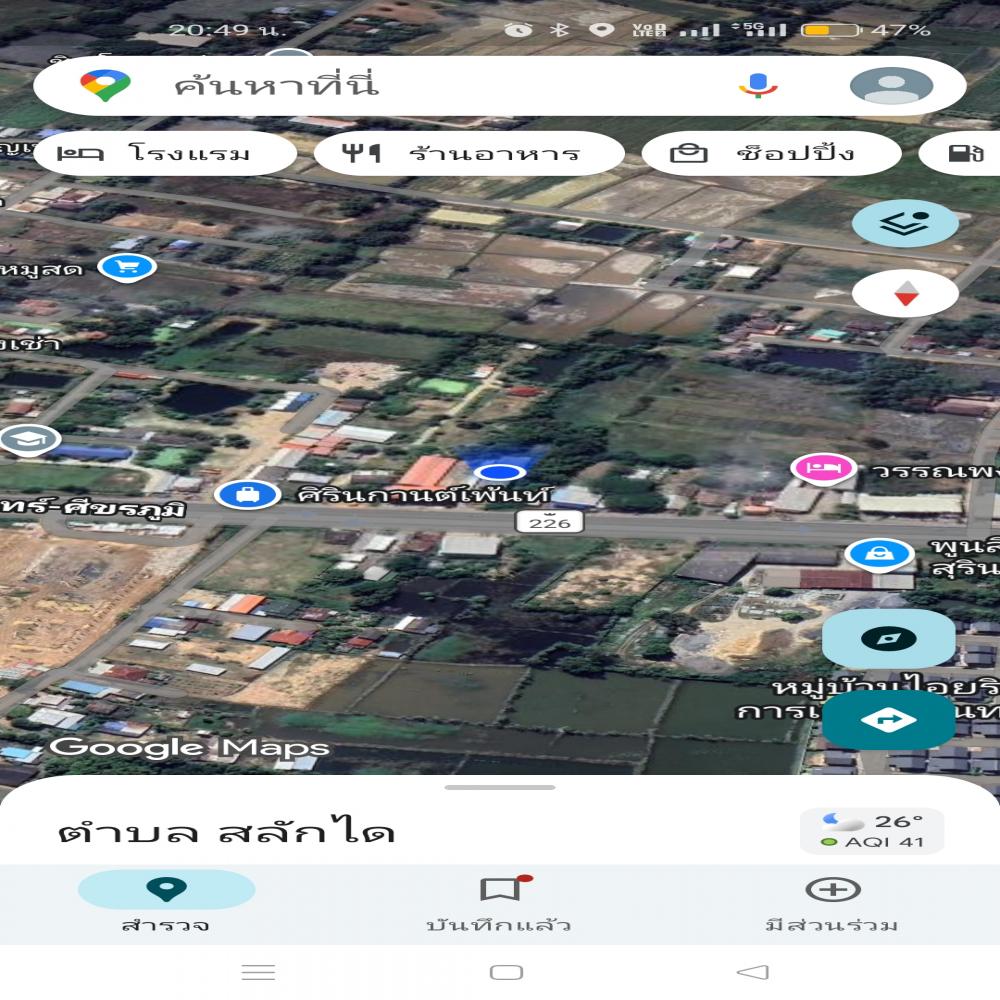The height and width of the screenshot is (1000, 1000).
Task: Open the weather and AQI widget
Action: (x=871, y=831)
